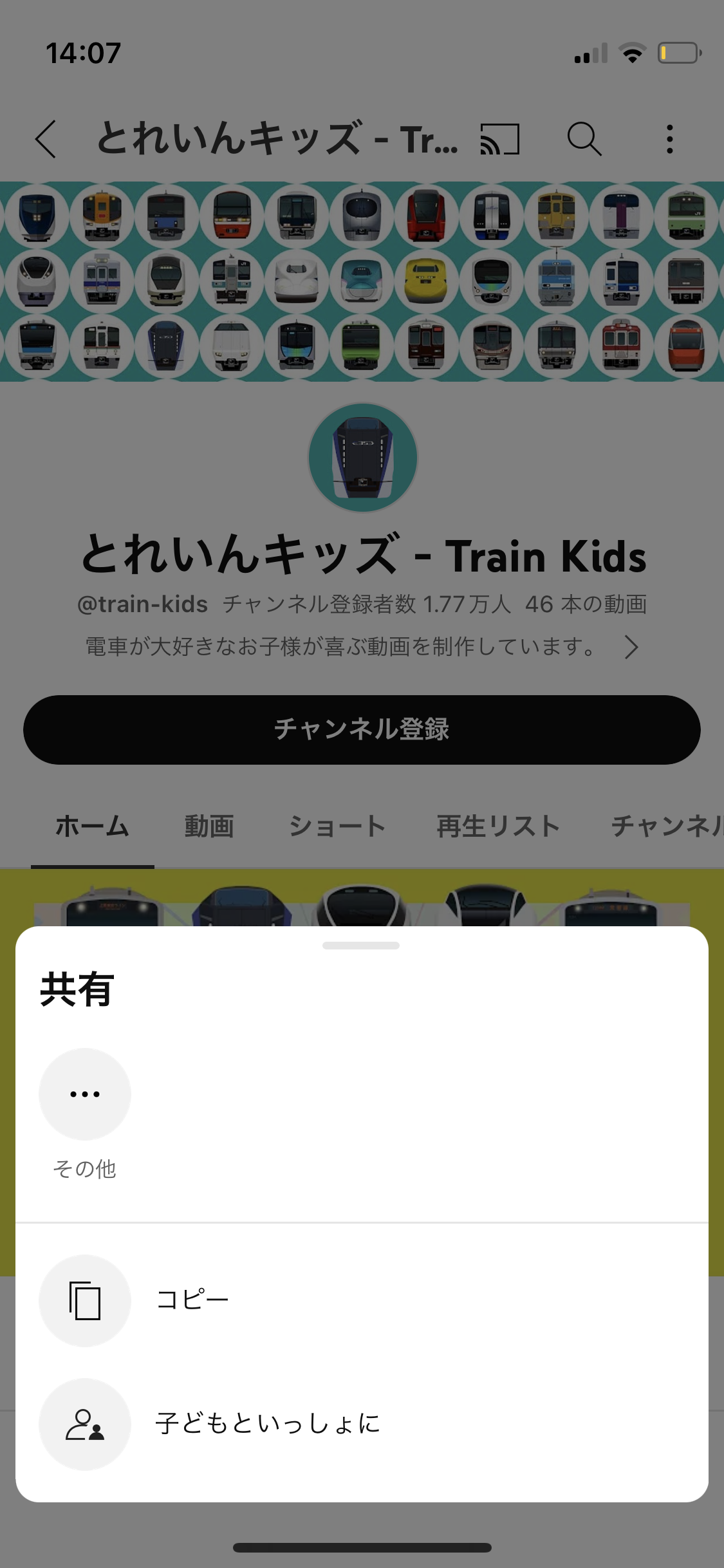Tap その他 to see more share options

[85, 1094]
